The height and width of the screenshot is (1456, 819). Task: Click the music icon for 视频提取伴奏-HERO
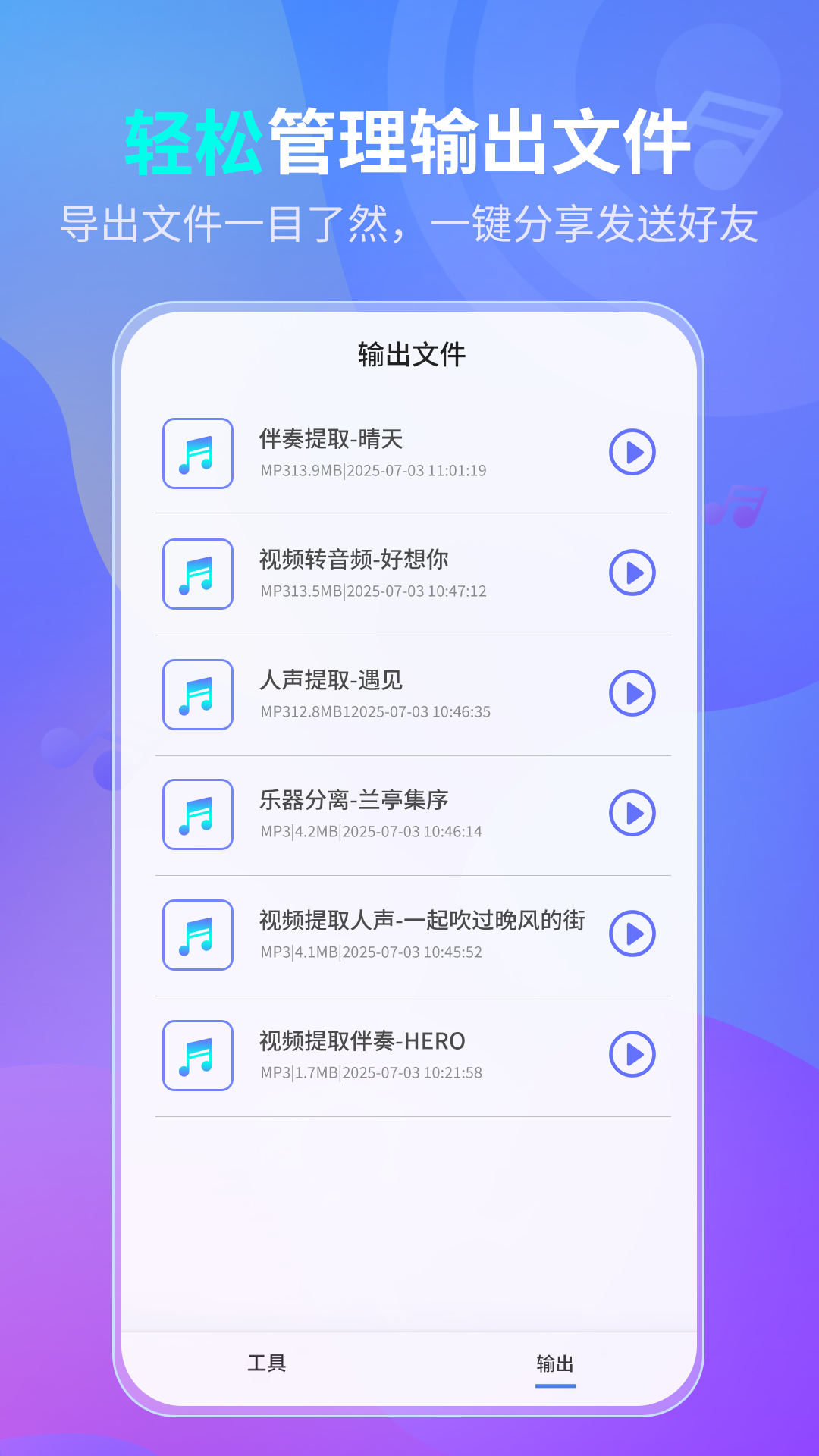tap(197, 1056)
